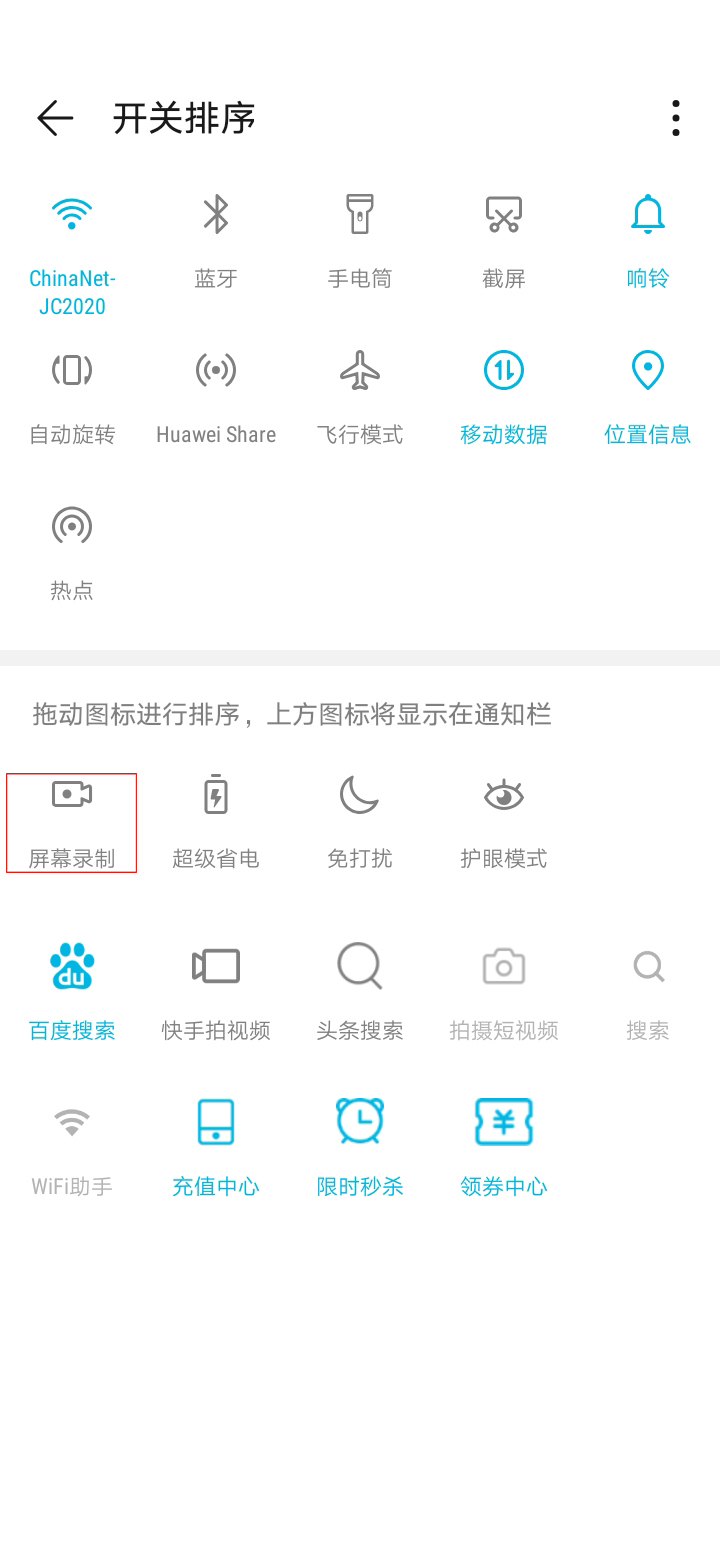Tap the 屏幕录制 screen recording icon
The image size is (720, 1560).
(72, 796)
